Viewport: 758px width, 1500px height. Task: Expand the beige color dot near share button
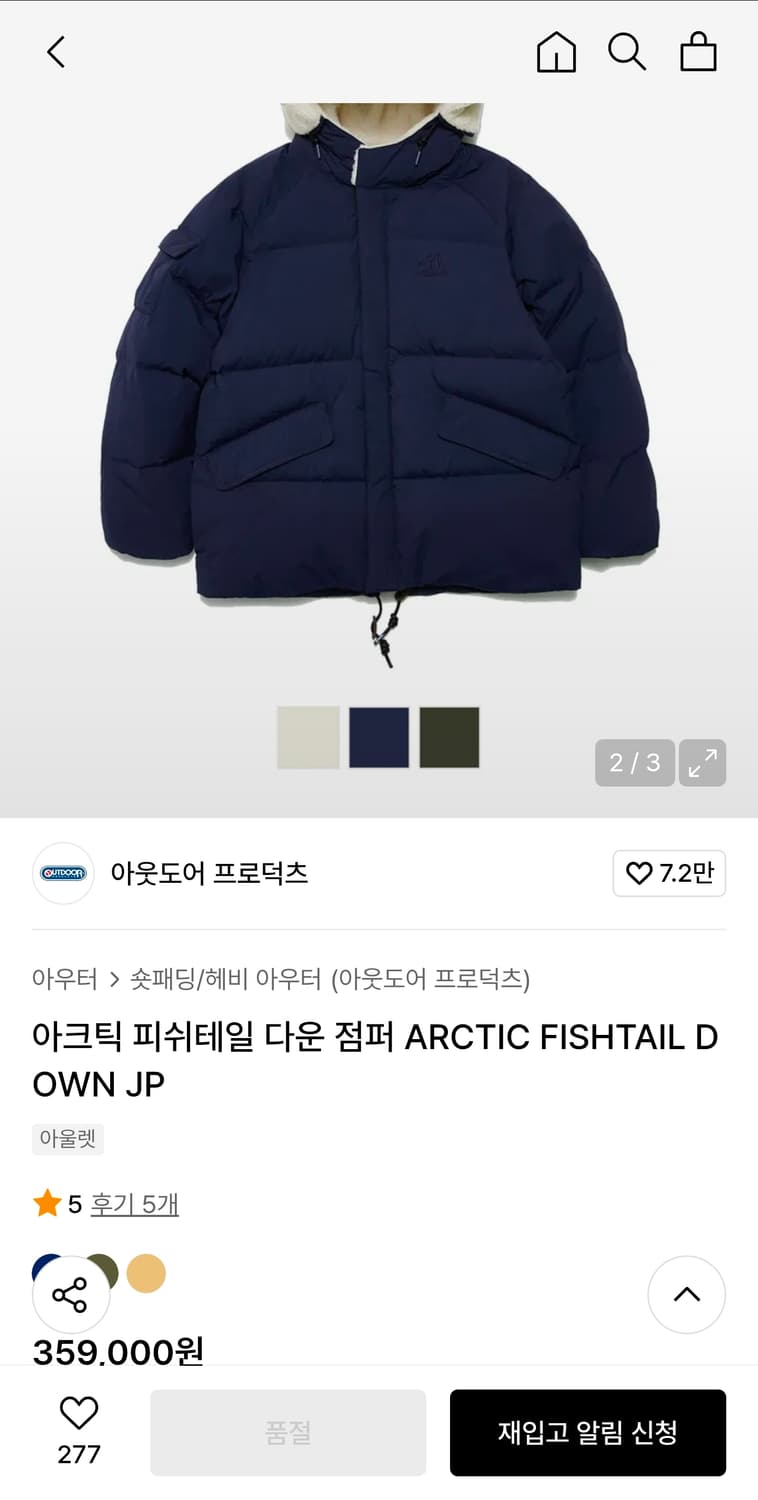tap(147, 1272)
